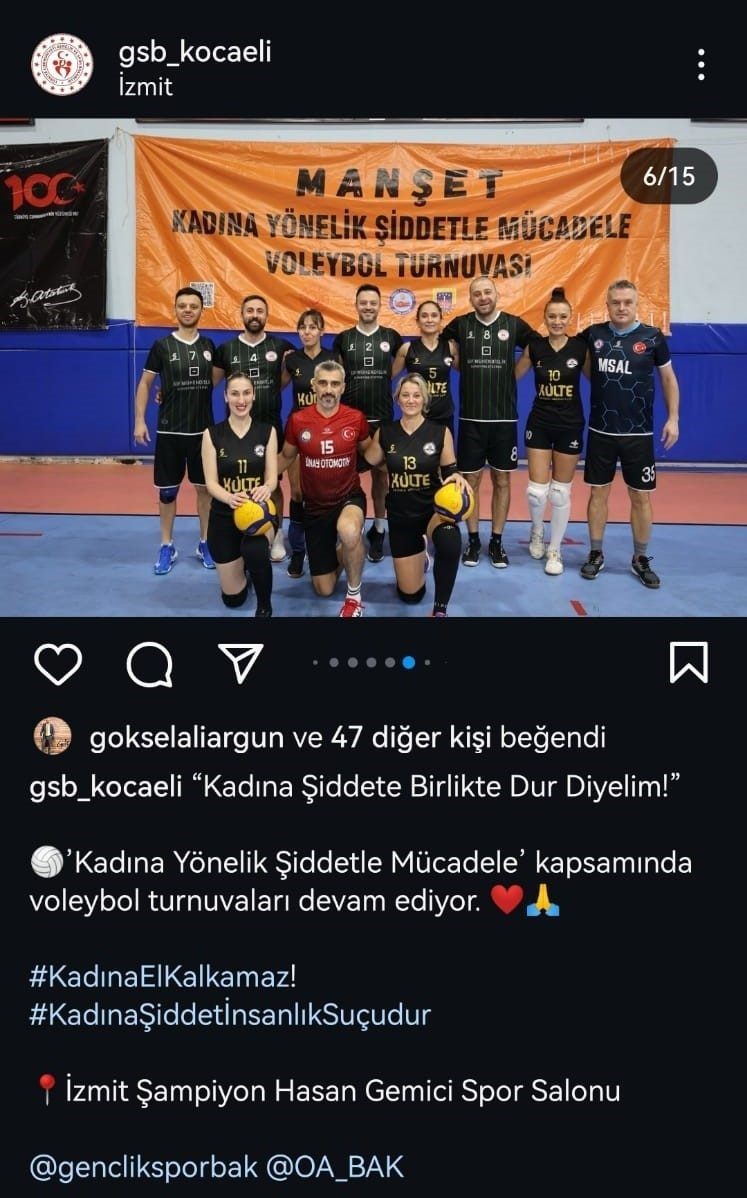
Task: Bookmark this volleyball tournament post
Action: [688, 663]
